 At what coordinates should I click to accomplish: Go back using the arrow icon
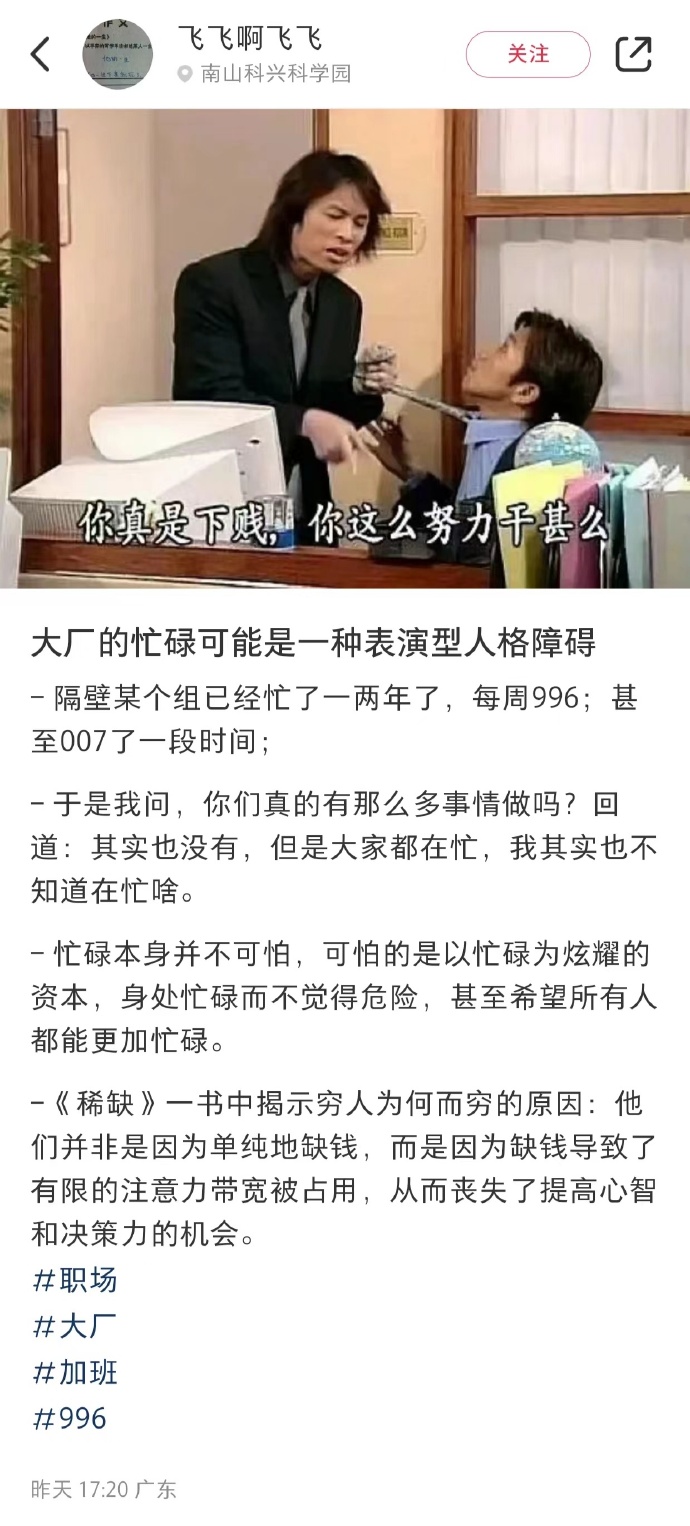pyautogui.click(x=40, y=54)
